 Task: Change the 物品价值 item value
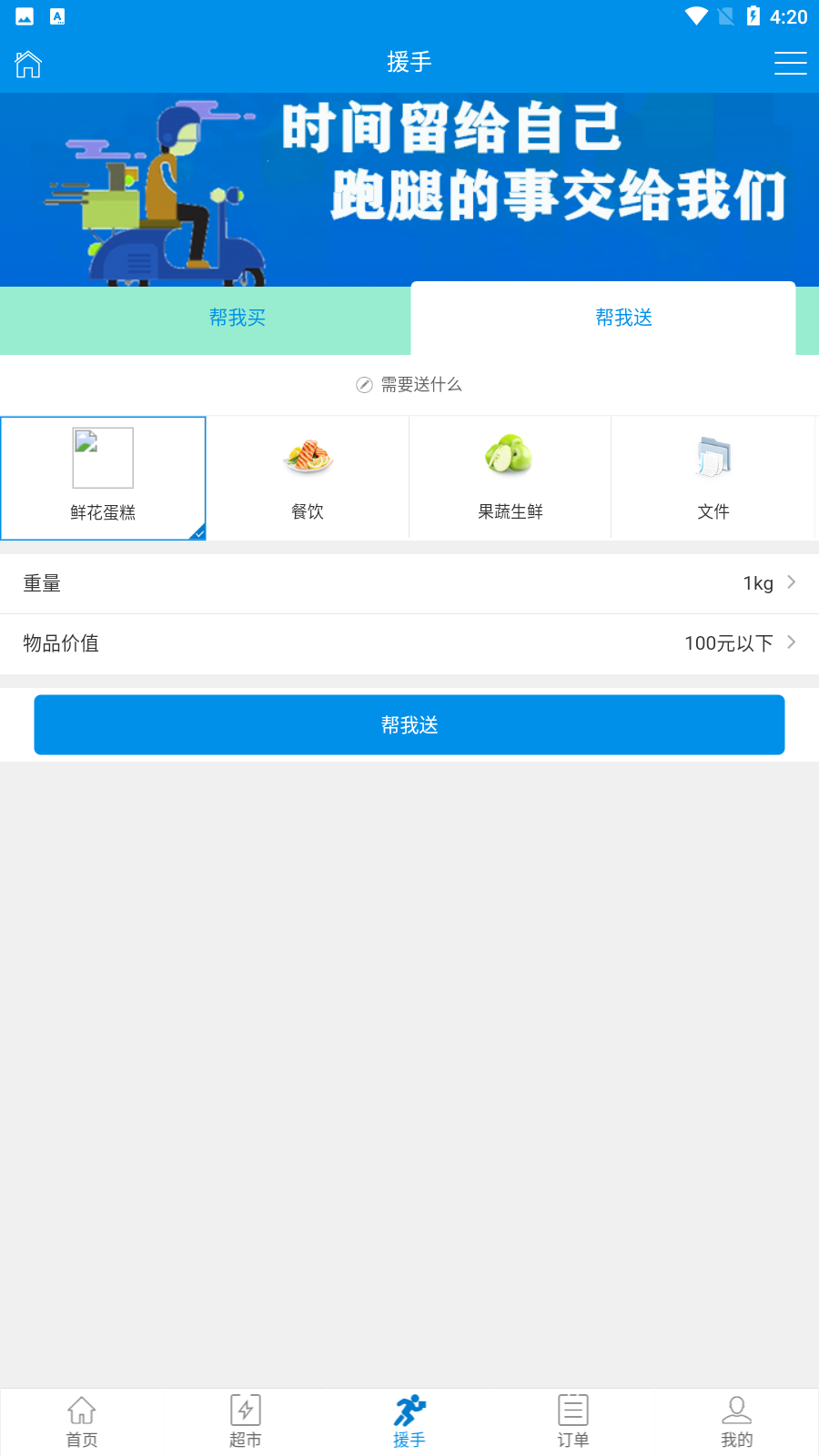point(409,643)
